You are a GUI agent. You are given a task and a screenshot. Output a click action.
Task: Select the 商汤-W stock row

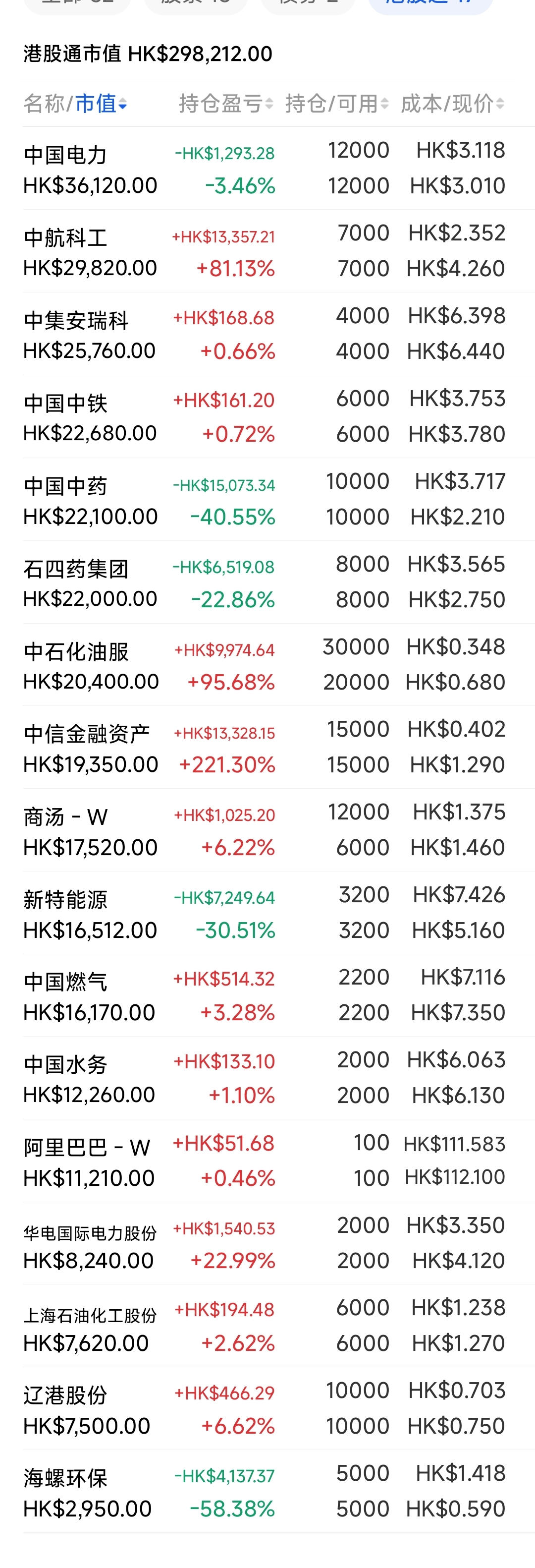(267, 830)
